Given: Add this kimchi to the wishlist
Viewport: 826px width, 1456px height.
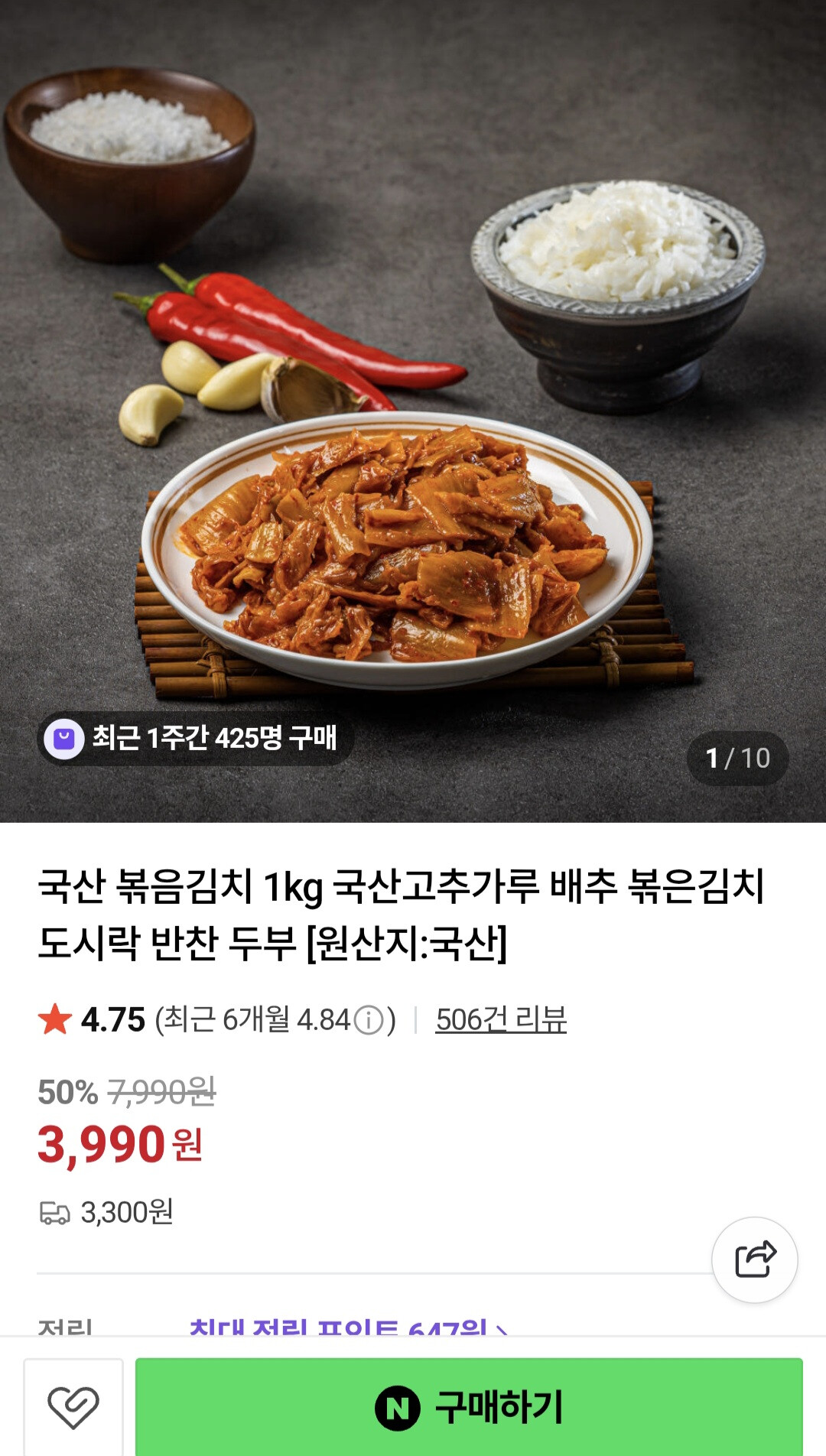Looking at the screenshot, I should (73, 1407).
